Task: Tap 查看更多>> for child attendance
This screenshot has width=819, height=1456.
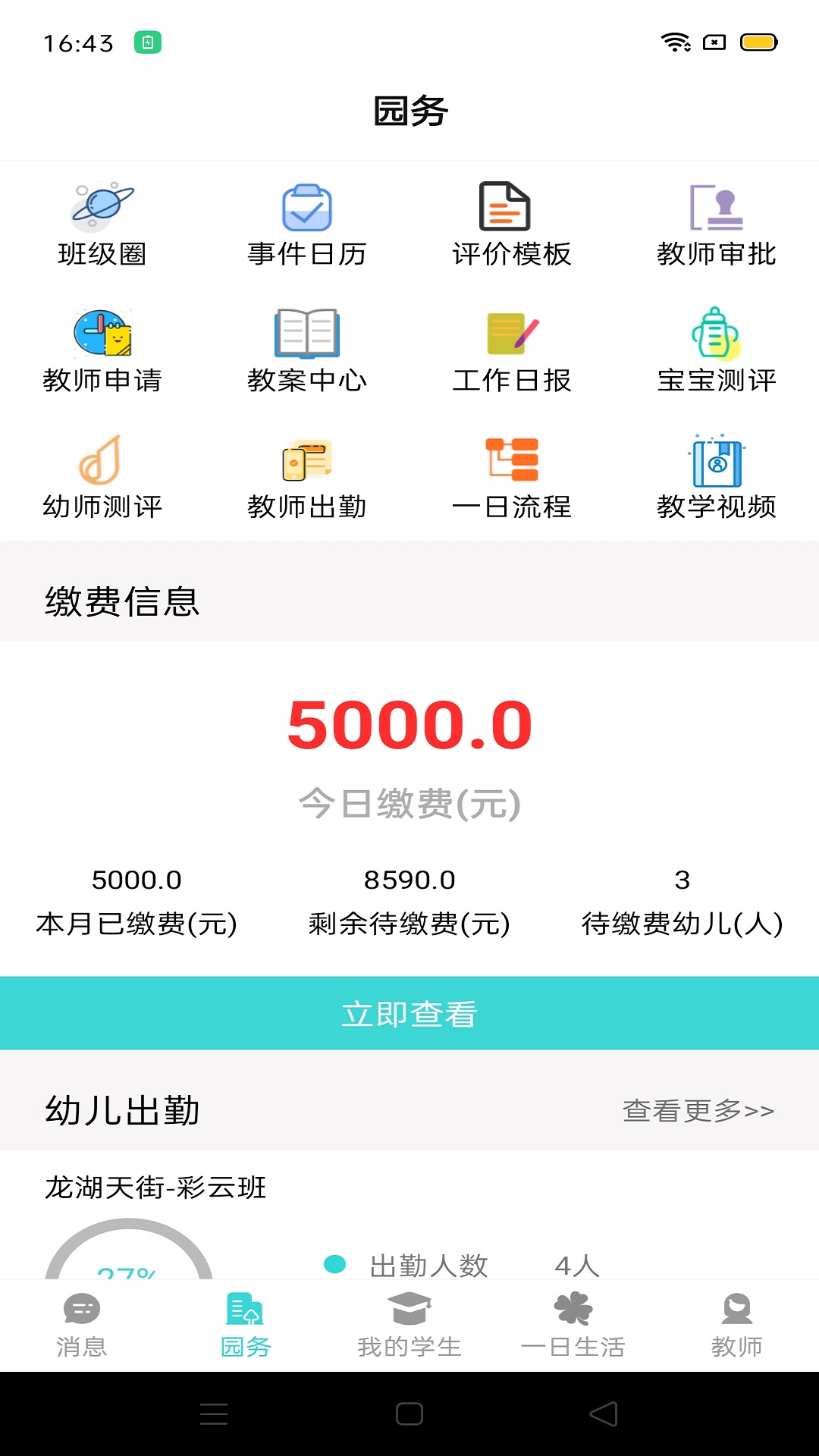Action: (698, 1111)
